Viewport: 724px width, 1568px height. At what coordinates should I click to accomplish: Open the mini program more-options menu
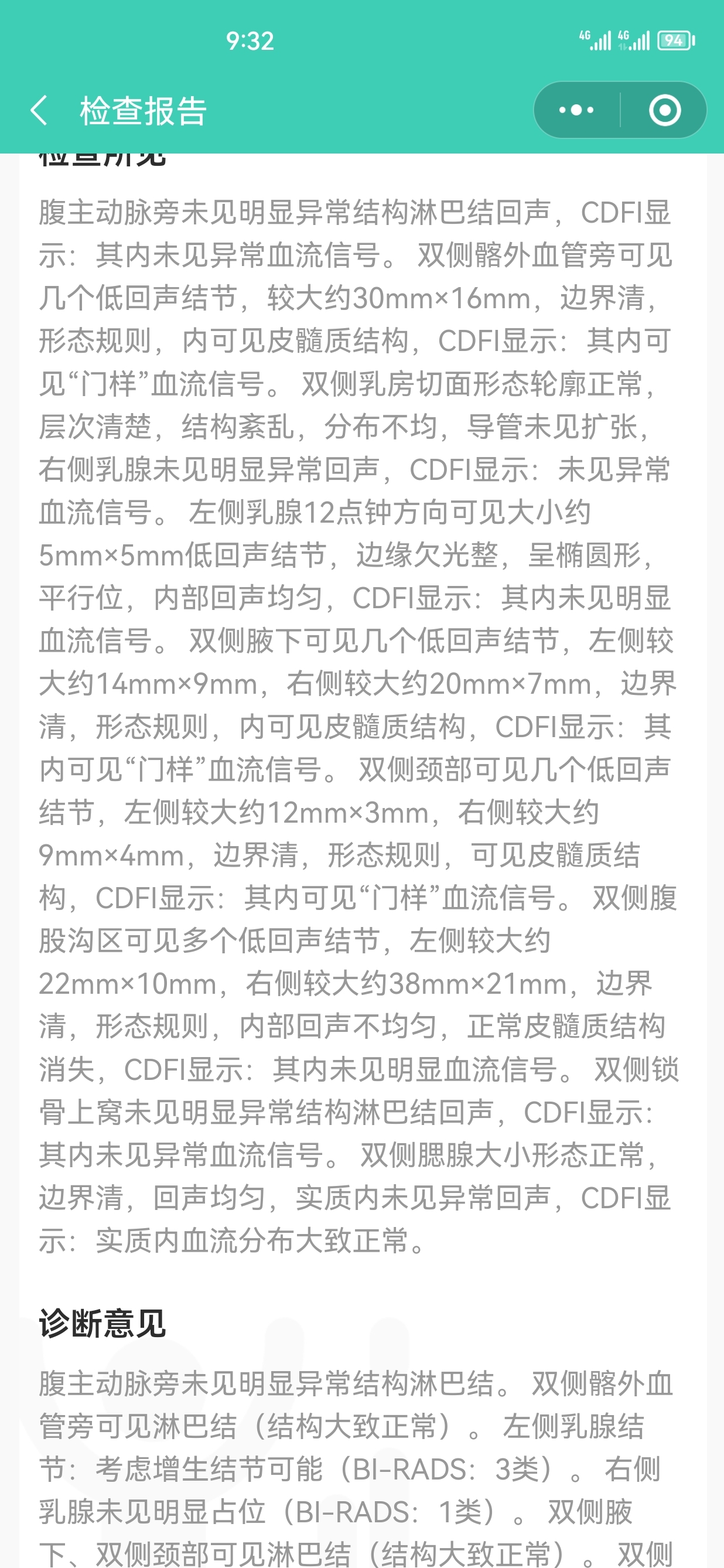click(x=576, y=110)
